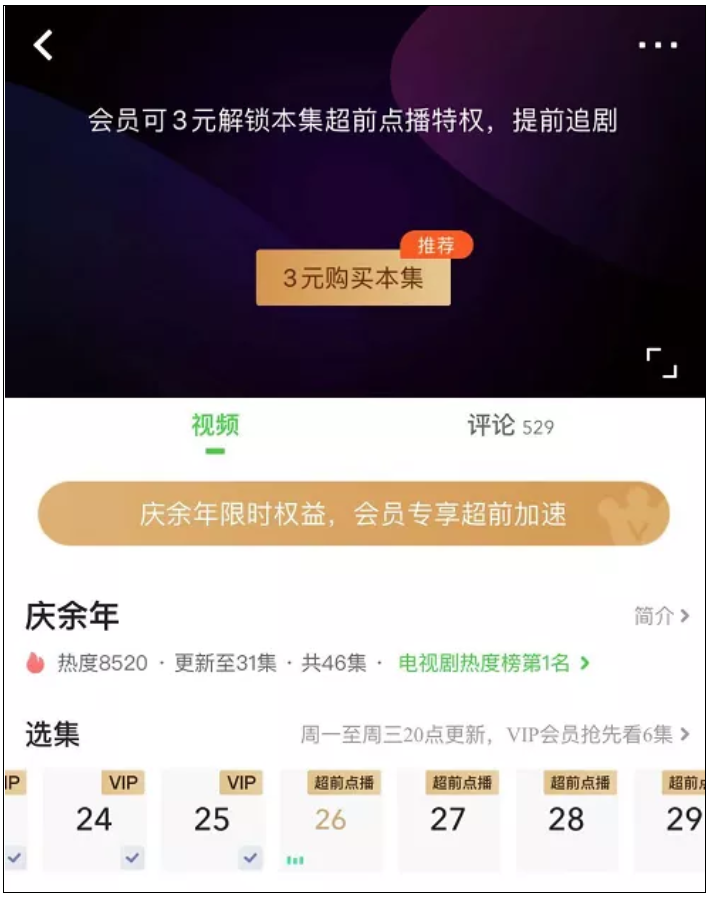Viewport: 712px width, 899px height.
Task: Tap the 3元购买本集 purchase button
Action: pos(353,278)
